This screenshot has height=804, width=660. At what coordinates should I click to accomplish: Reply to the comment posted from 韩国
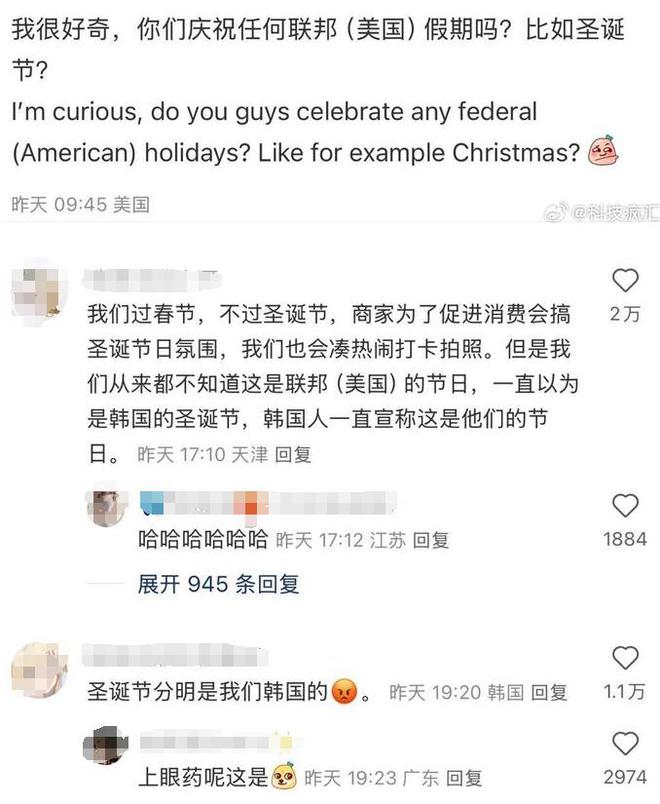point(549,692)
